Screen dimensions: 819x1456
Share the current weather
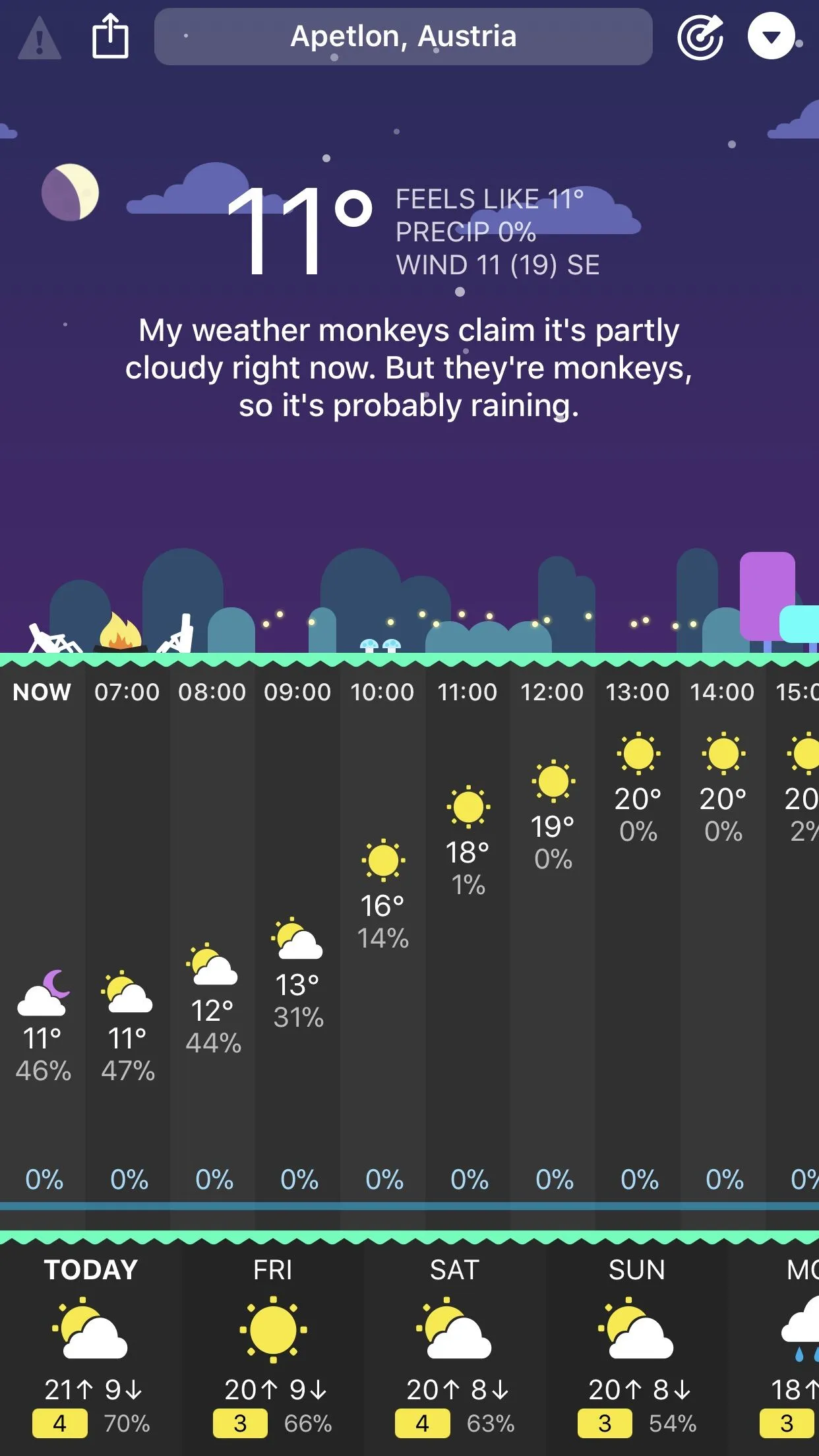point(109,37)
